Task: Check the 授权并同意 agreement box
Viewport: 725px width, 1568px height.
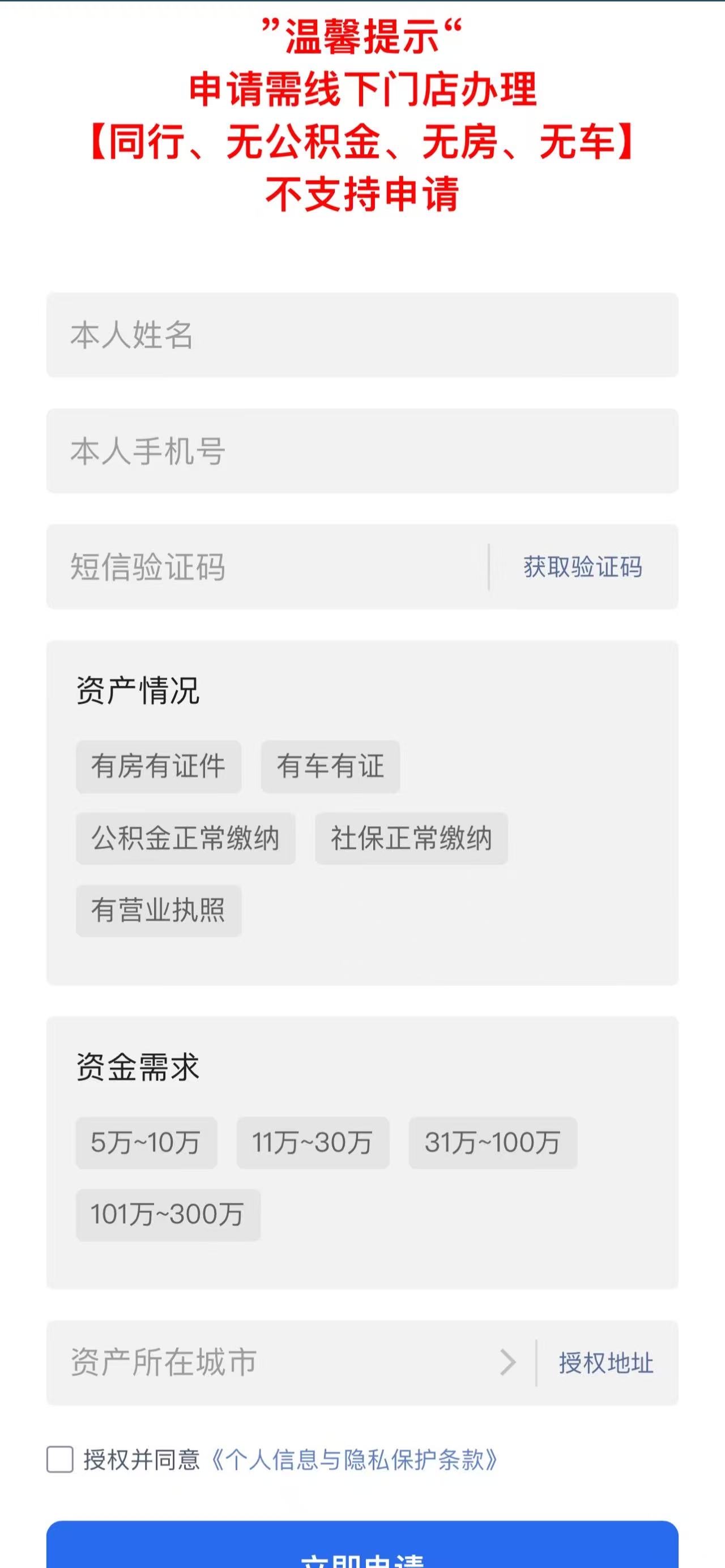Action: tap(60, 1459)
